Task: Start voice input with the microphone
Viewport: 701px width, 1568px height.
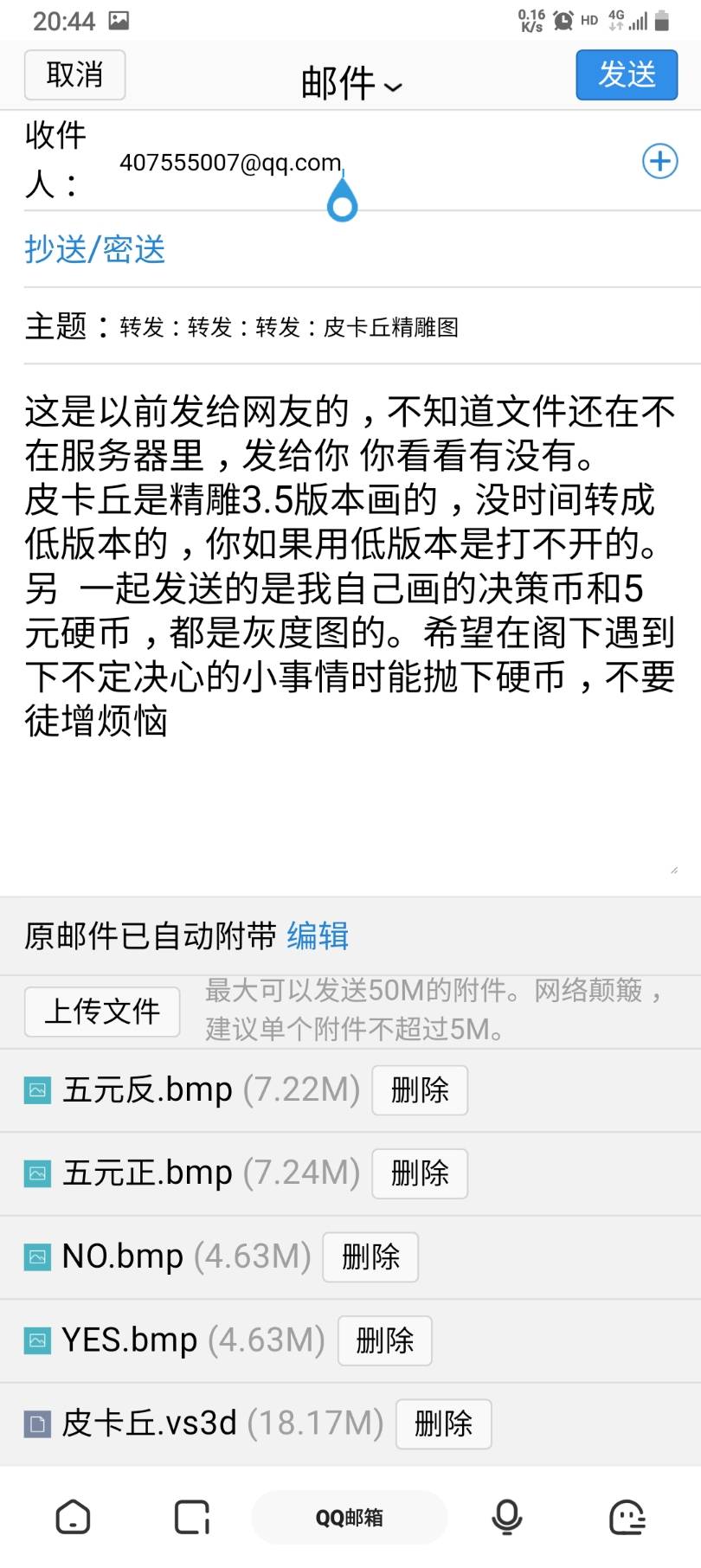Action: click(507, 1517)
